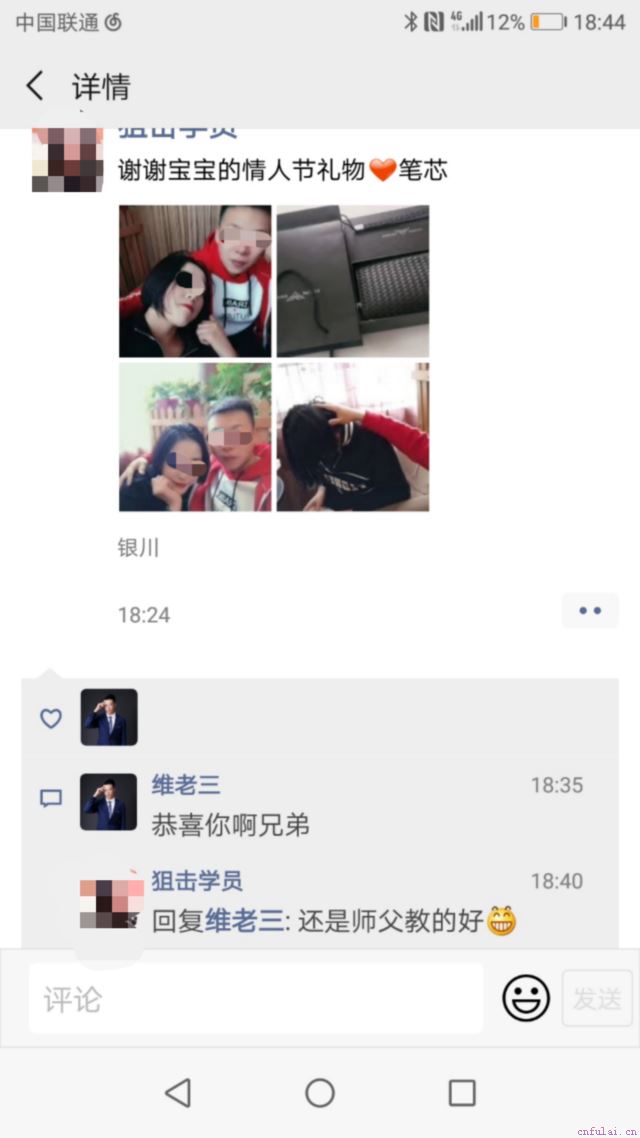The width and height of the screenshot is (640, 1138).
Task: View the photo of the person bowing their head
Action: 353,437
